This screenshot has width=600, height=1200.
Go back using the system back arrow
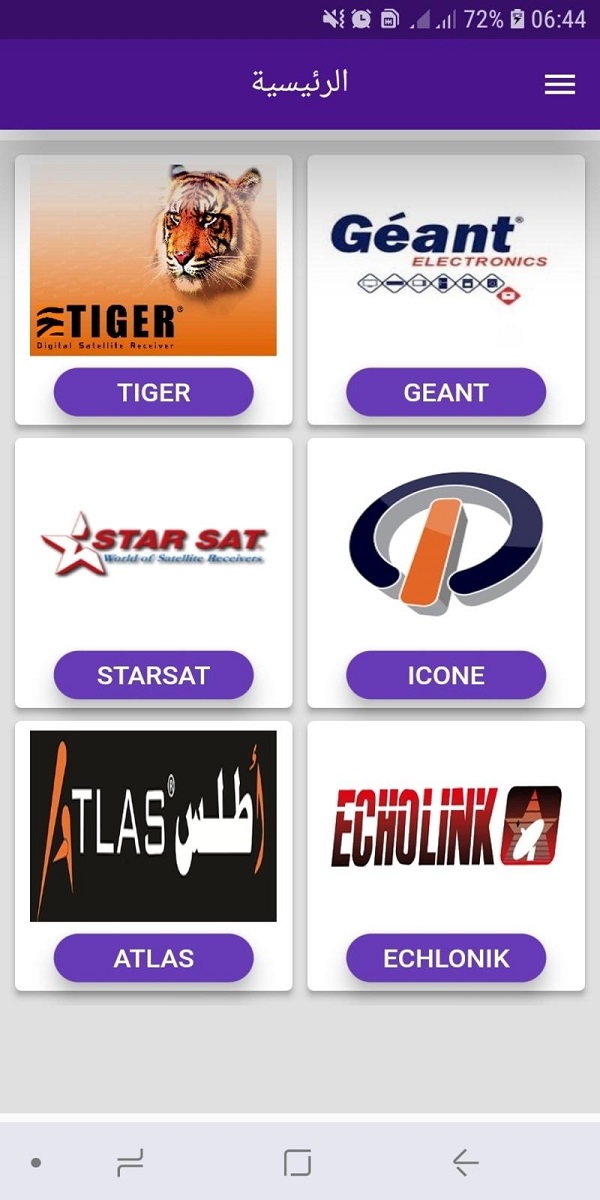tap(465, 1162)
